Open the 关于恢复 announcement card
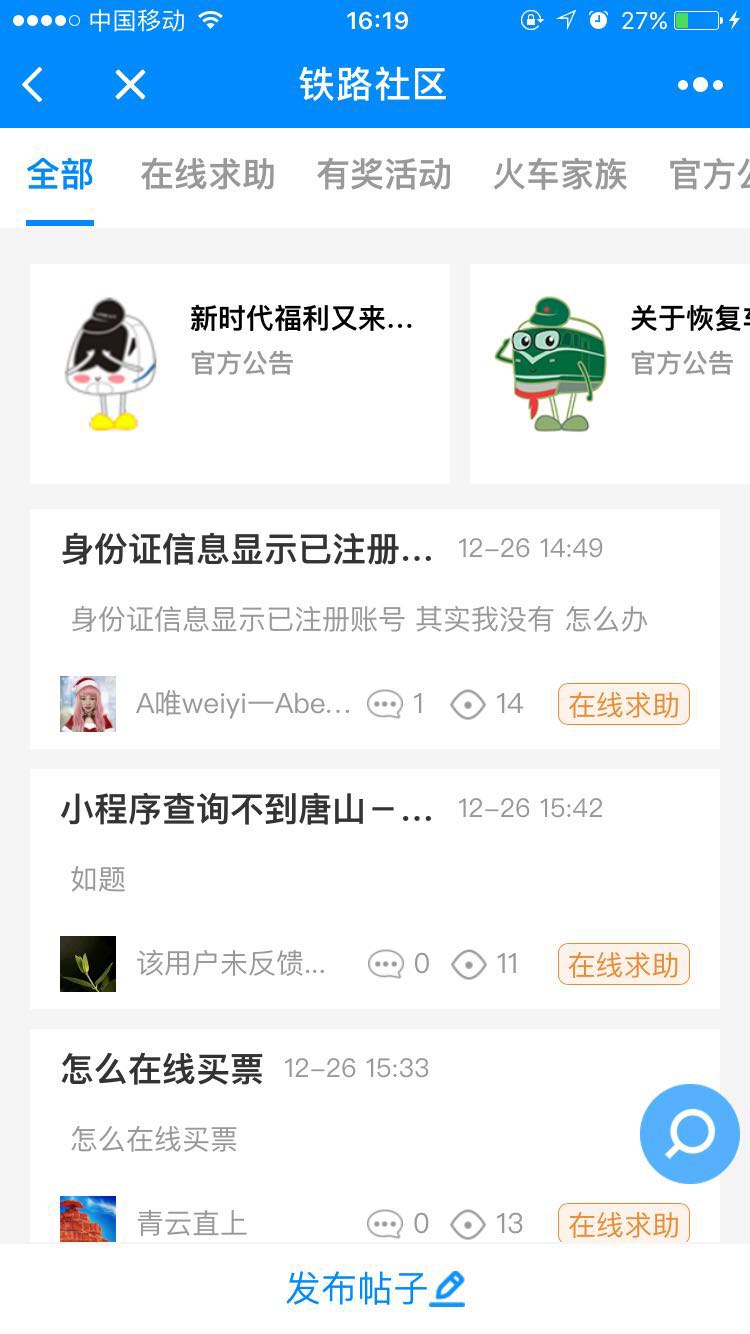 pyautogui.click(x=610, y=374)
